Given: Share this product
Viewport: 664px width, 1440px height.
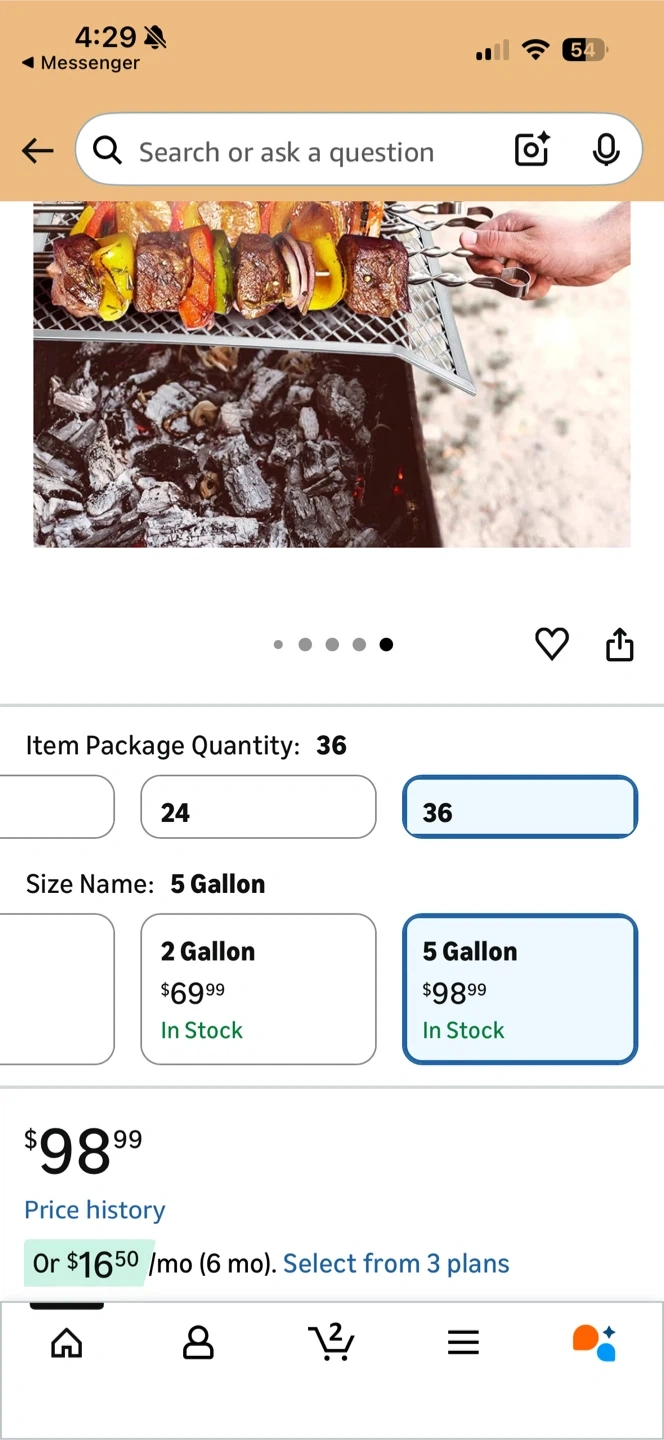Looking at the screenshot, I should (620, 645).
